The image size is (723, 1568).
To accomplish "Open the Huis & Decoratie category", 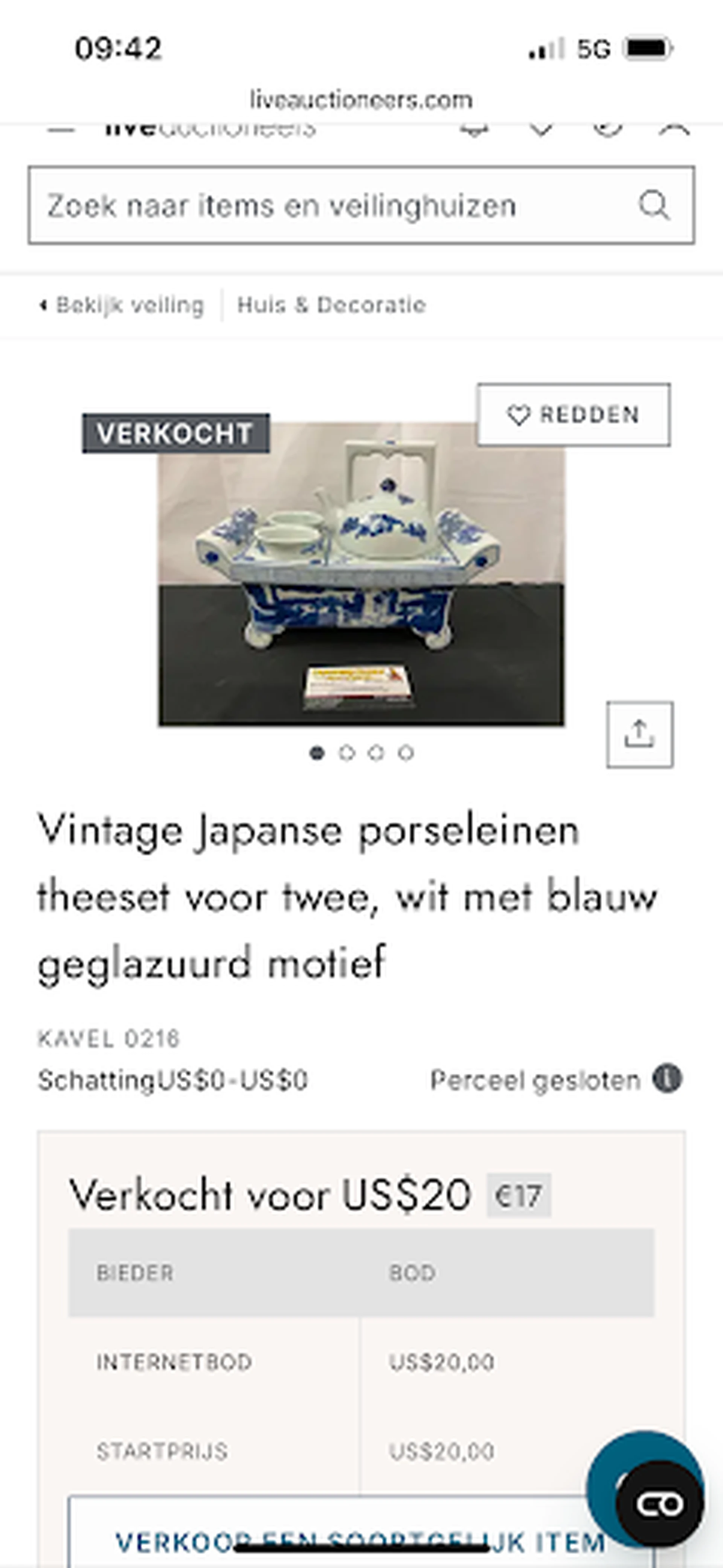I will point(331,305).
